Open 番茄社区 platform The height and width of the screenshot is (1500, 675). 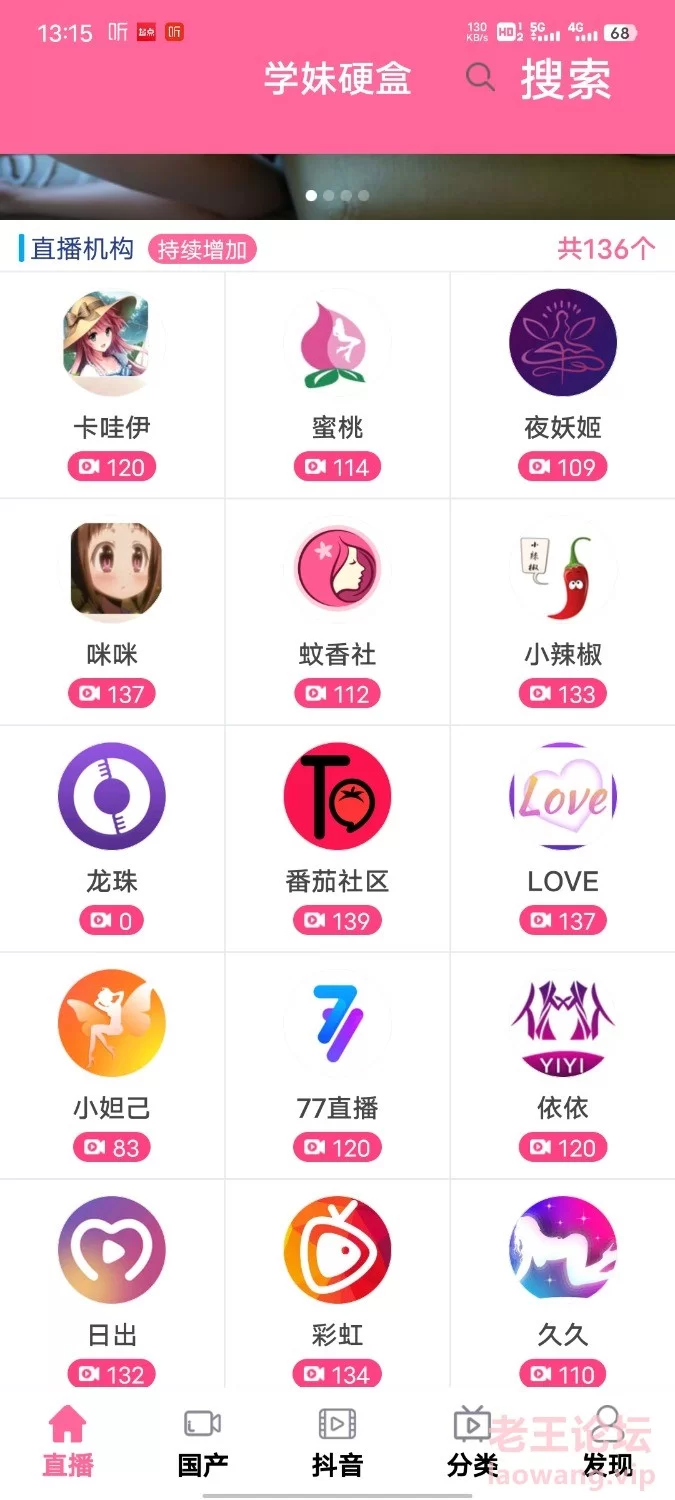[x=338, y=839]
